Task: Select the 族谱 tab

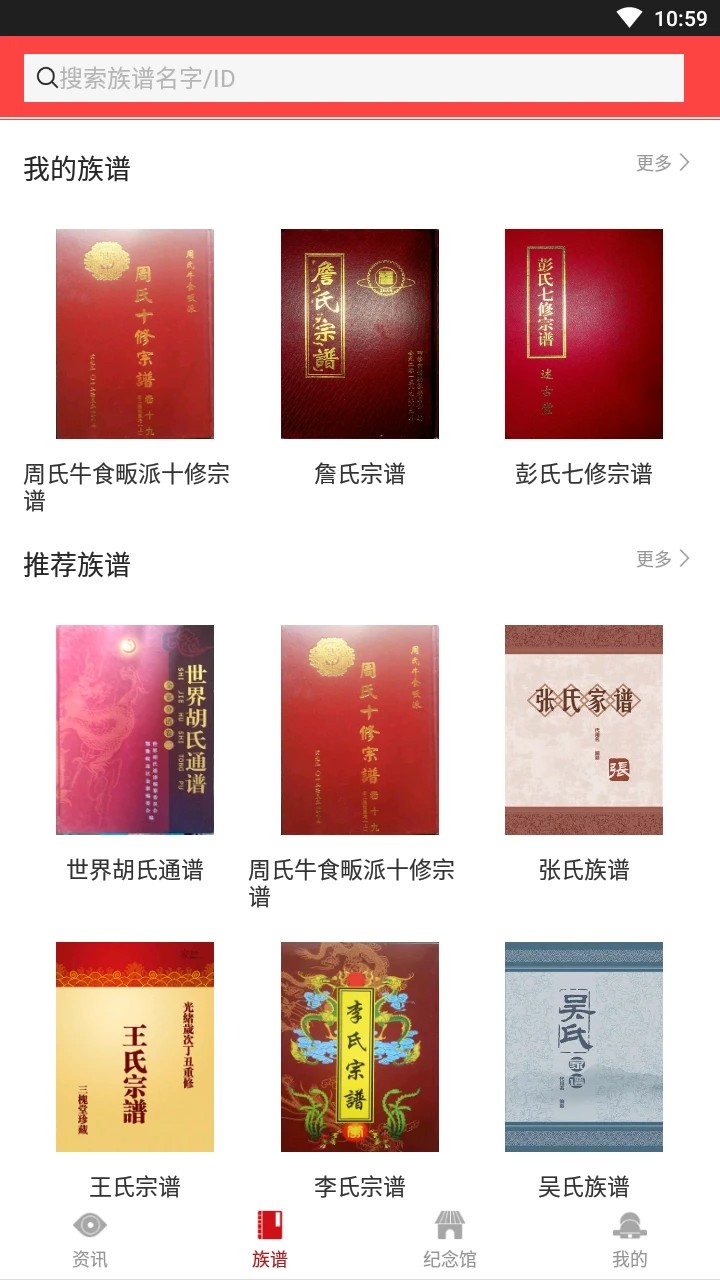Action: point(270,1240)
